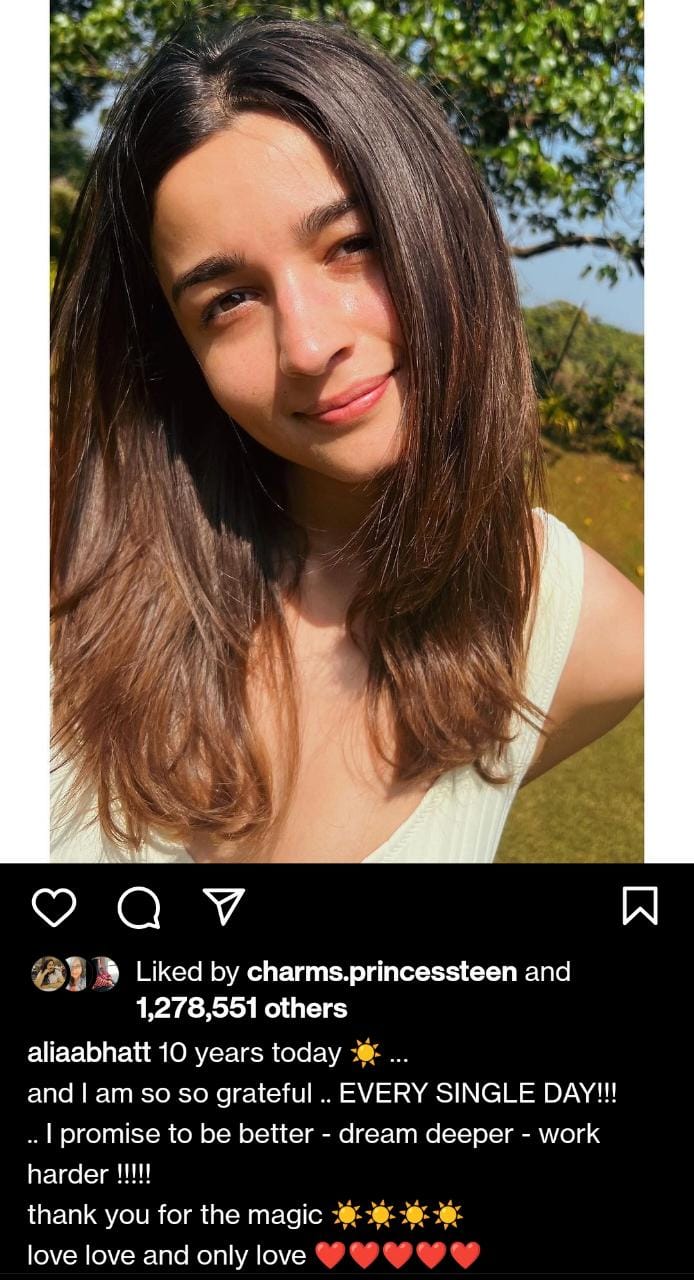
Task: Open comments with the speech bubble icon
Action: (x=138, y=908)
